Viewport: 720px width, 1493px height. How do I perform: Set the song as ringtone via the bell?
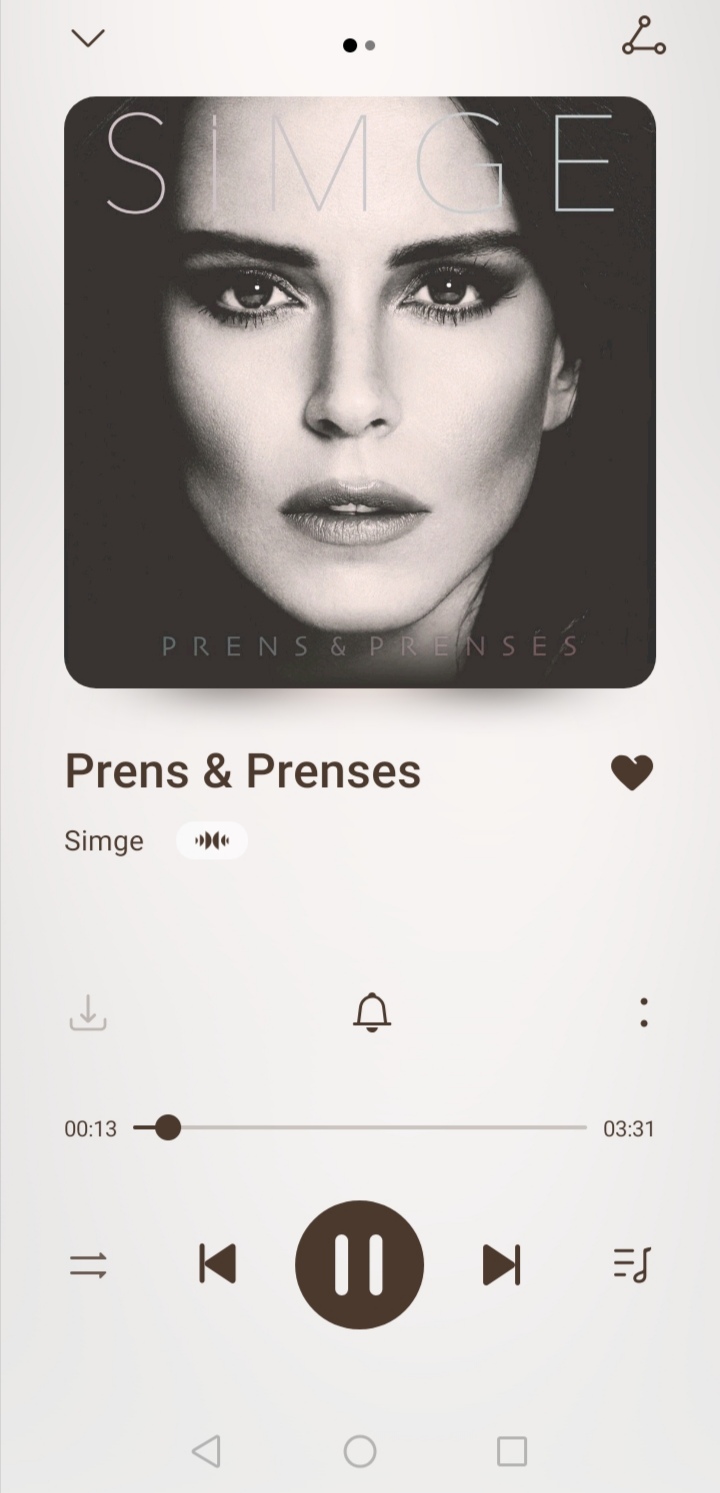coord(372,1012)
